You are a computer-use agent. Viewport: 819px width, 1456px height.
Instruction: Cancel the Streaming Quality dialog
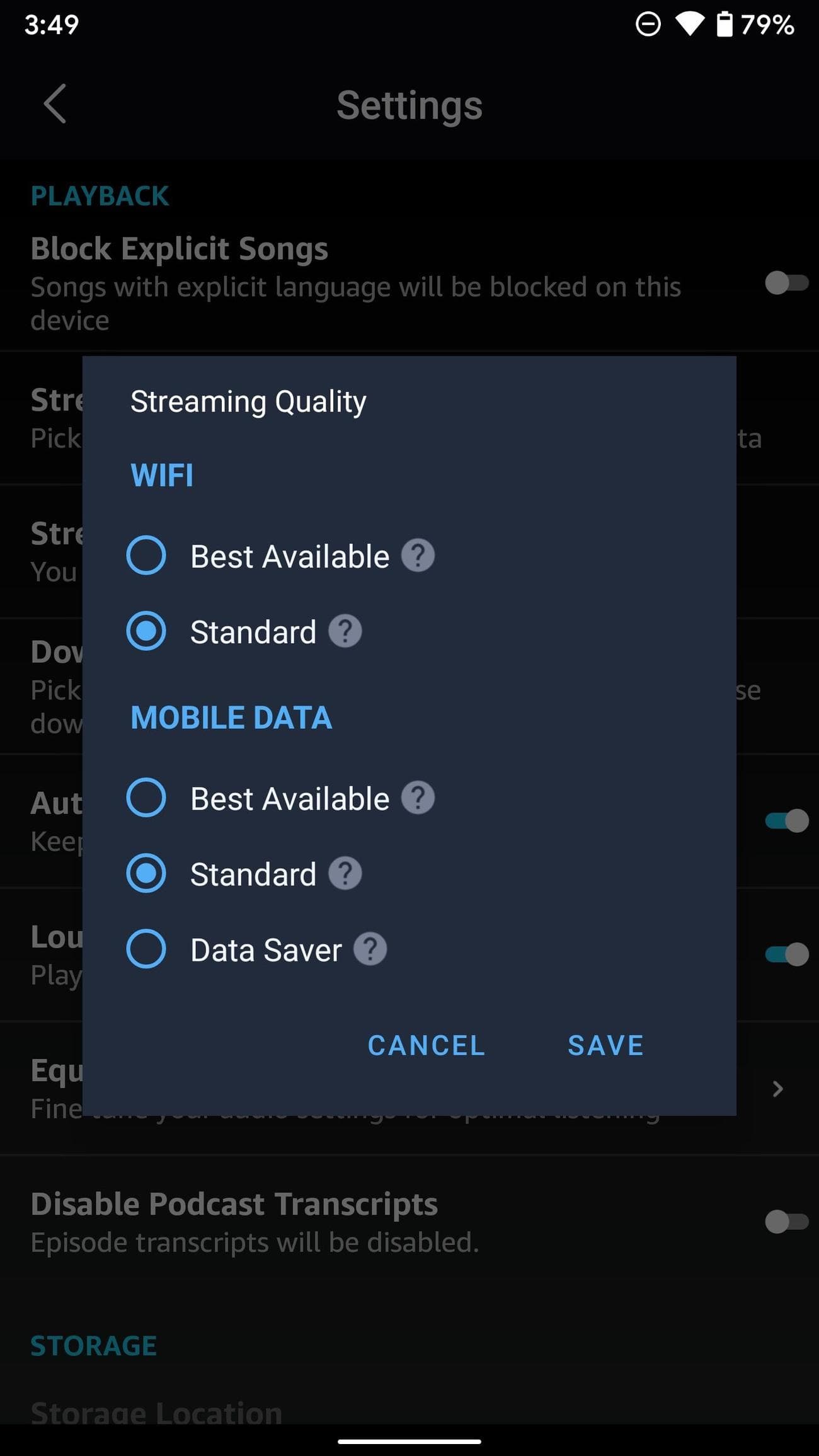point(426,1045)
